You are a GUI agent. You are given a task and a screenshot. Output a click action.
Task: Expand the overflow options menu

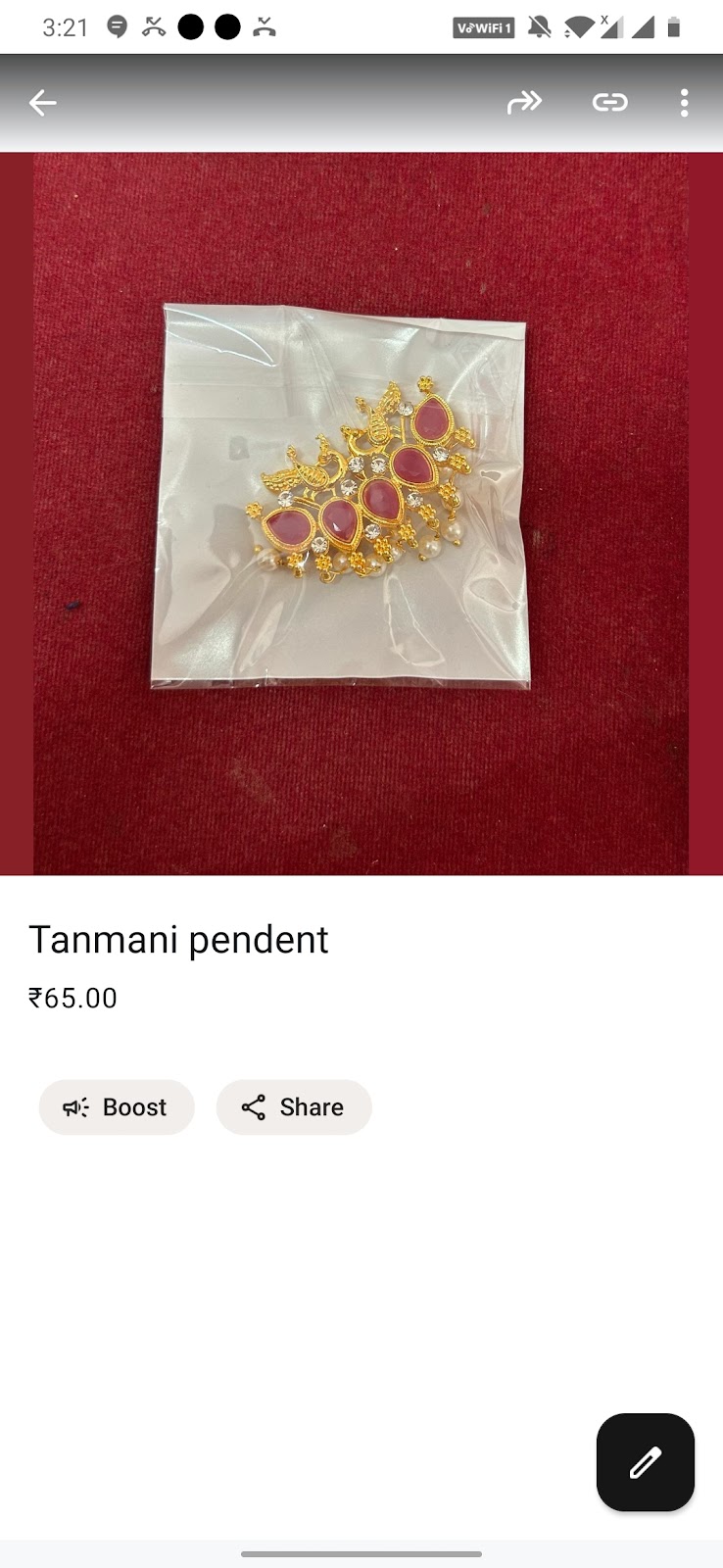(x=684, y=102)
